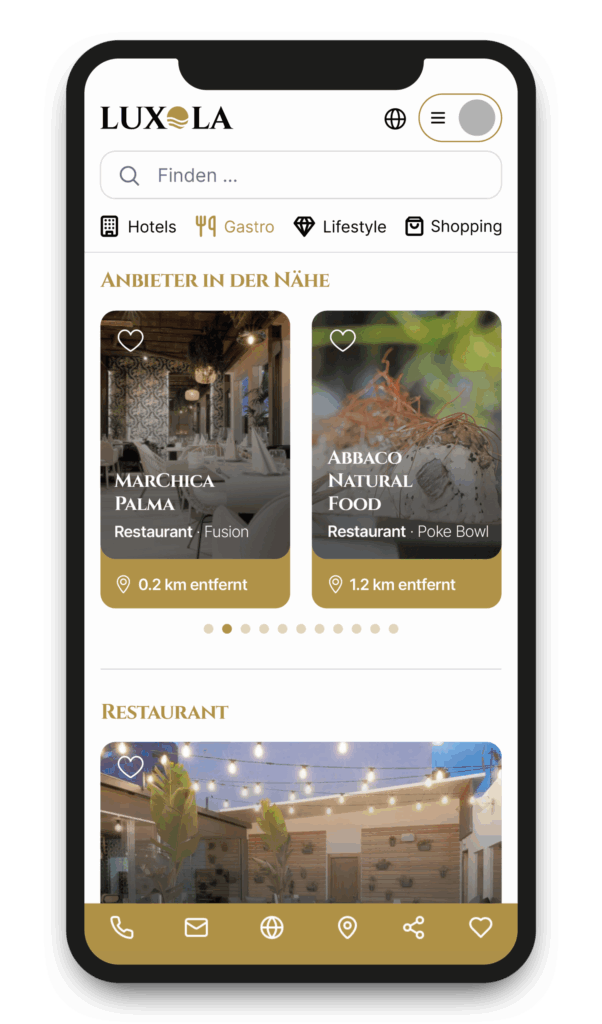Viewport: 602px width, 1024px height.
Task: Open the hamburger profile menu
Action: tap(459, 118)
